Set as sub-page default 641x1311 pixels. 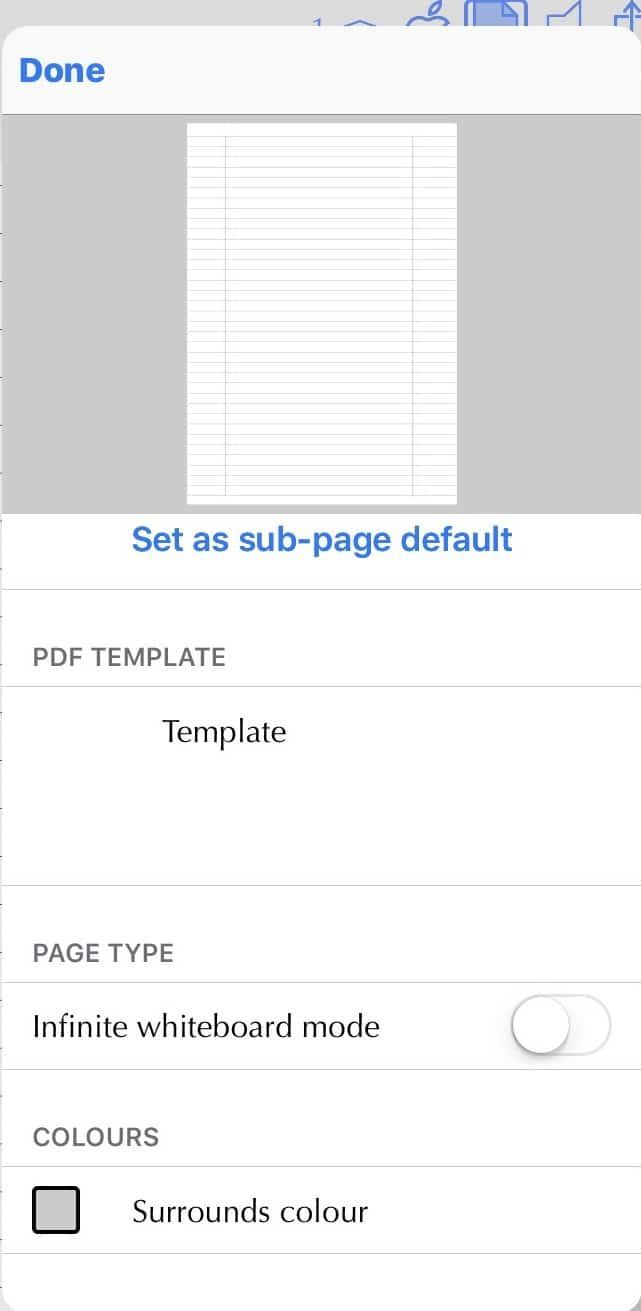(322, 539)
